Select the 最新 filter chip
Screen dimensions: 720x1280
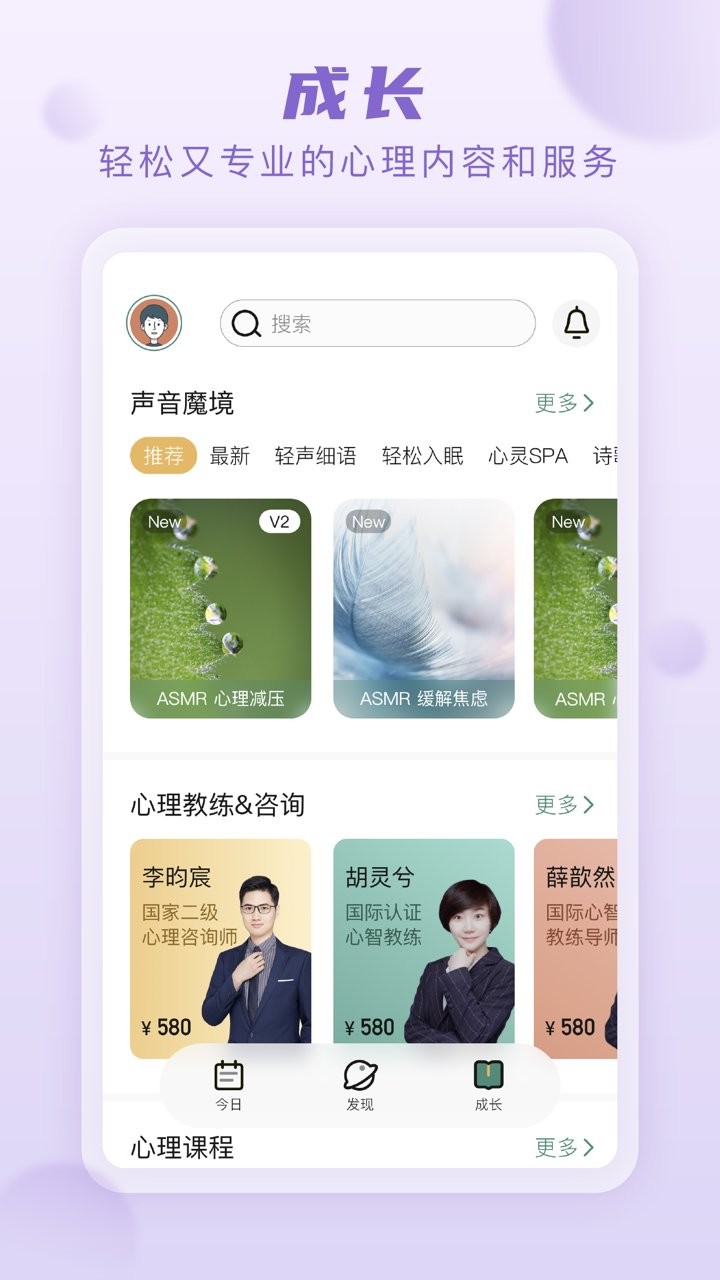coord(228,457)
